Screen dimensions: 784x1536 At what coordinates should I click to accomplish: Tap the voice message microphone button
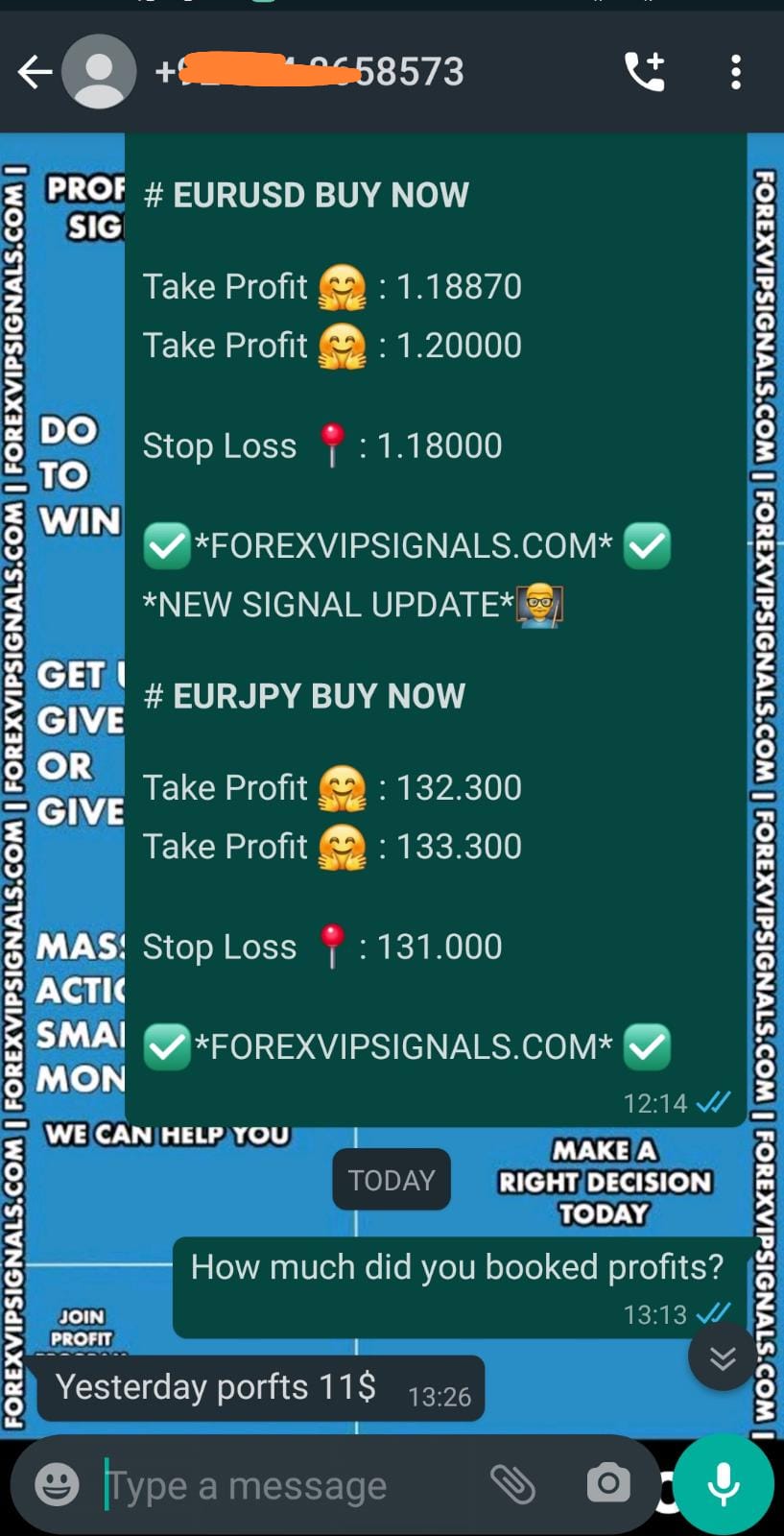[724, 1484]
